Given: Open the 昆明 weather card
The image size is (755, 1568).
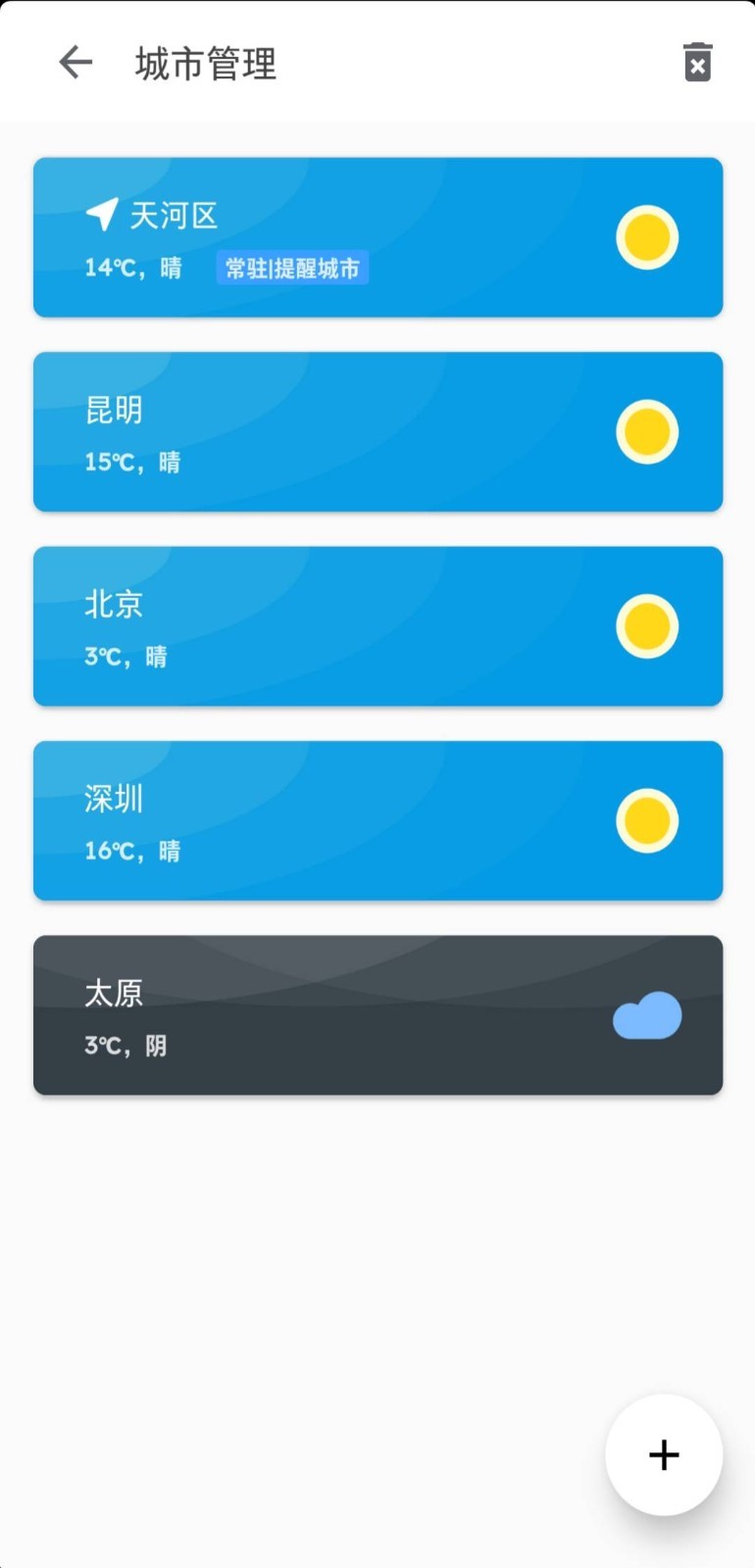Looking at the screenshot, I should tap(377, 432).
